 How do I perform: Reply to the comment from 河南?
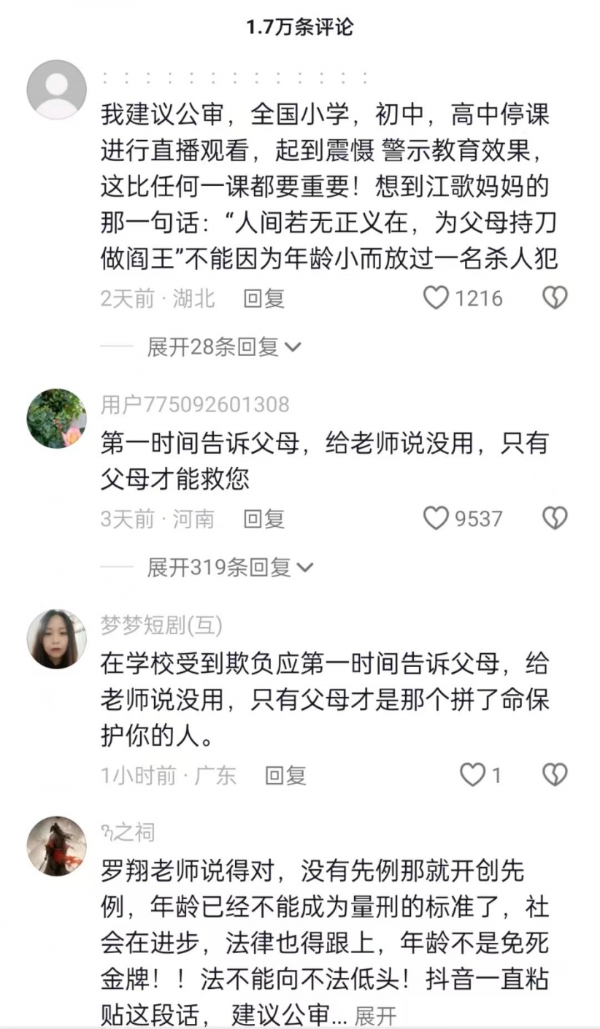tap(264, 519)
